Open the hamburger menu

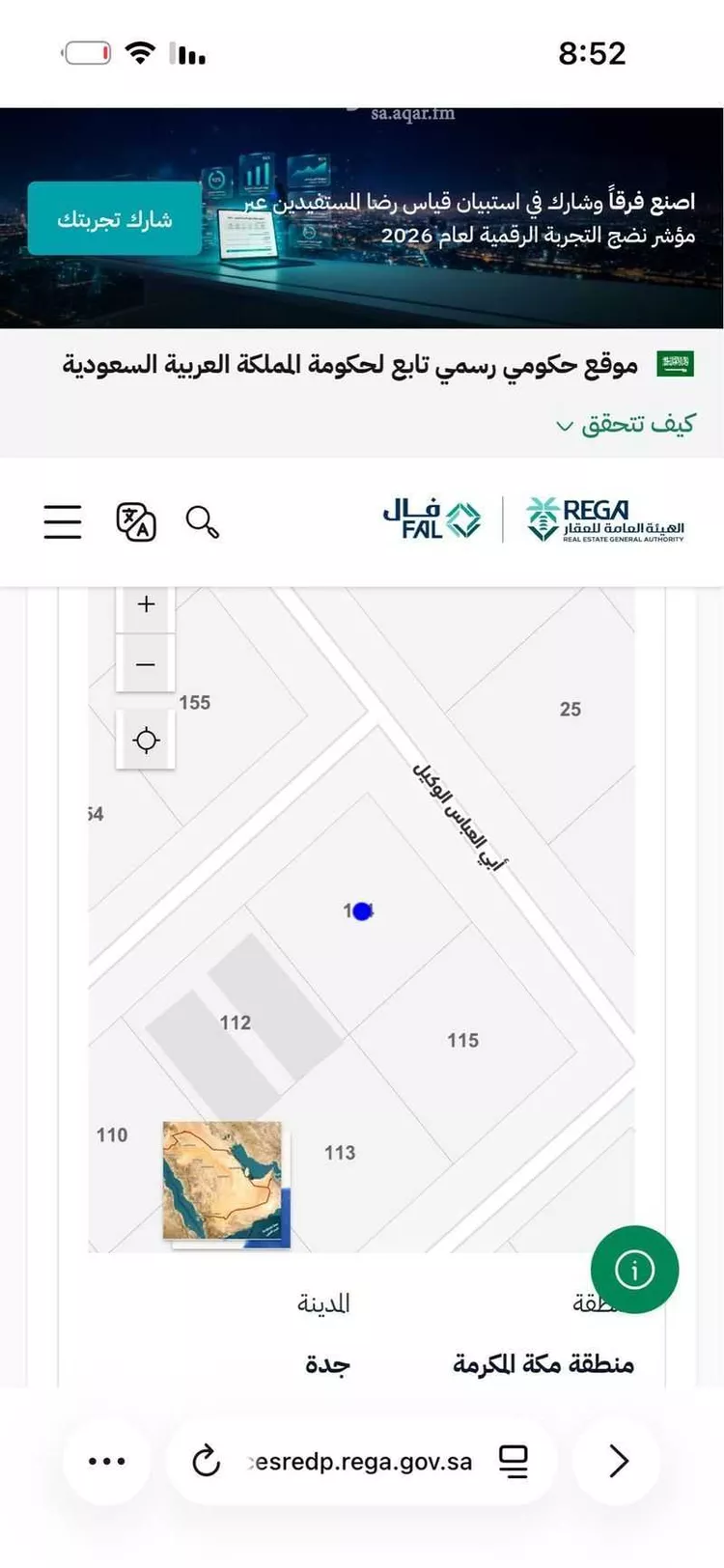(x=63, y=521)
